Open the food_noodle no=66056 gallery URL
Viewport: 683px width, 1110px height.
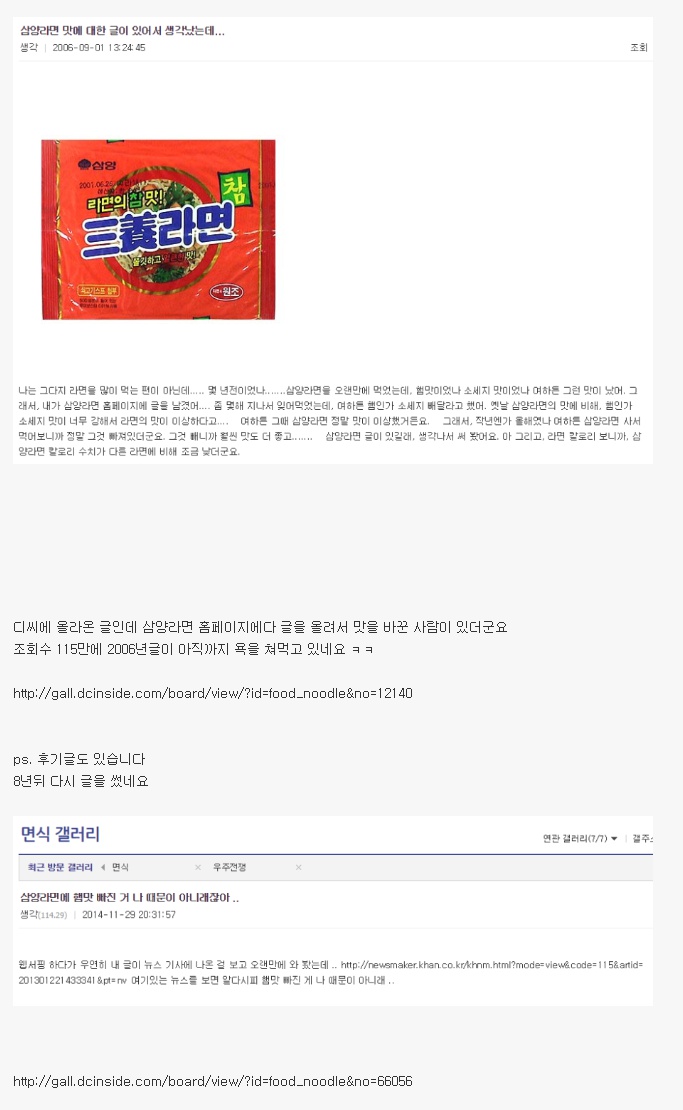(x=212, y=1081)
